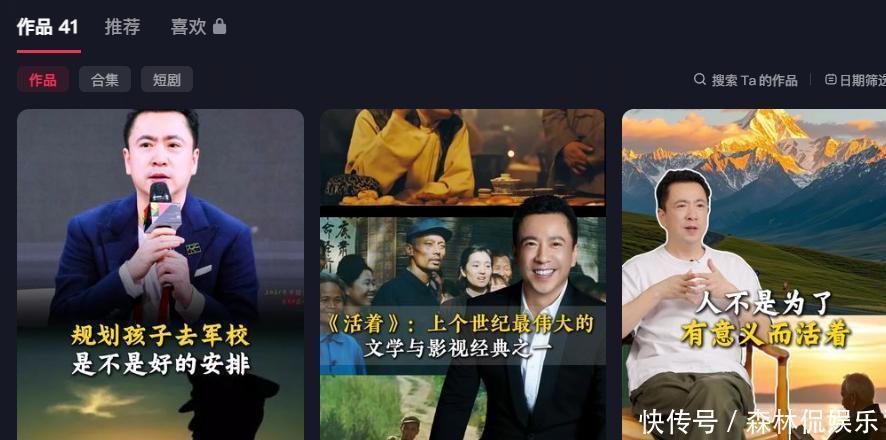Switch to the 推荐 tab
This screenshot has width=886, height=440.
point(122,27)
